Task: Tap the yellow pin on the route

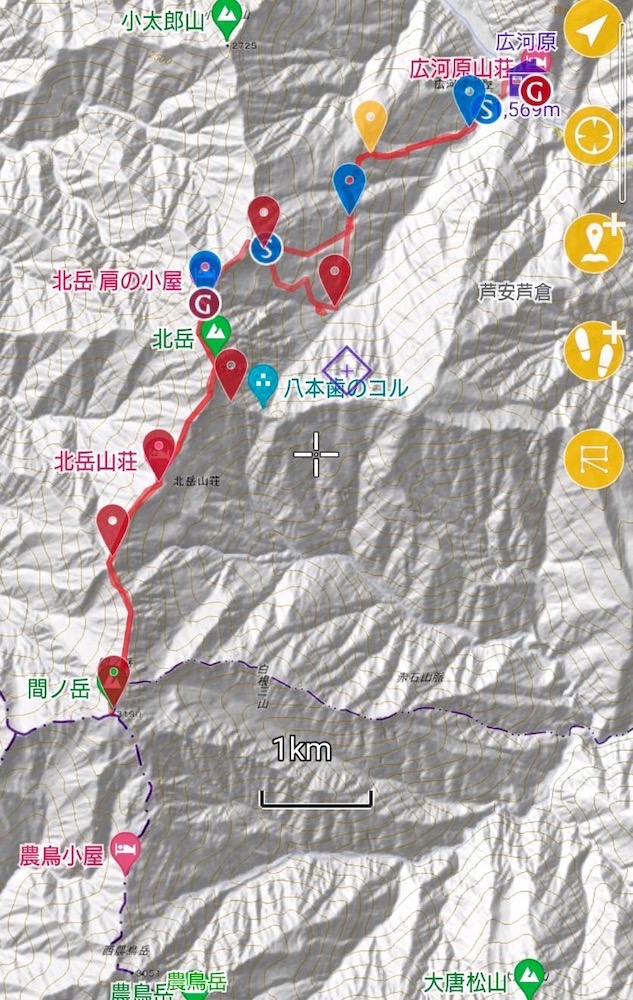Action: (x=371, y=122)
